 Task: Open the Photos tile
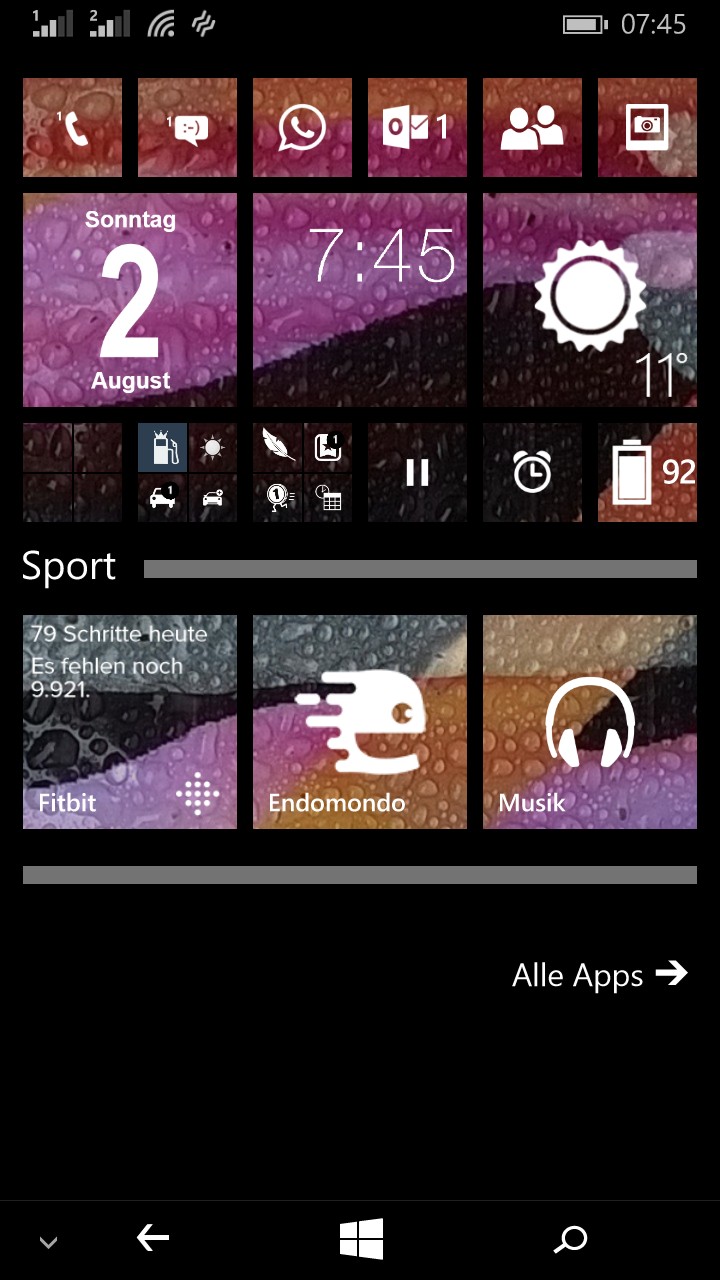click(x=647, y=127)
